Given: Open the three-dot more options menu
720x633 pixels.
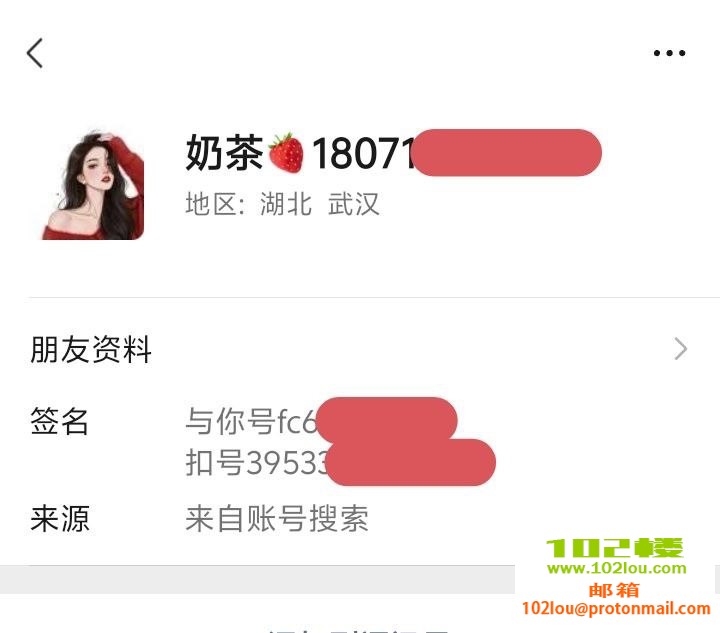Looking at the screenshot, I should coord(669,53).
